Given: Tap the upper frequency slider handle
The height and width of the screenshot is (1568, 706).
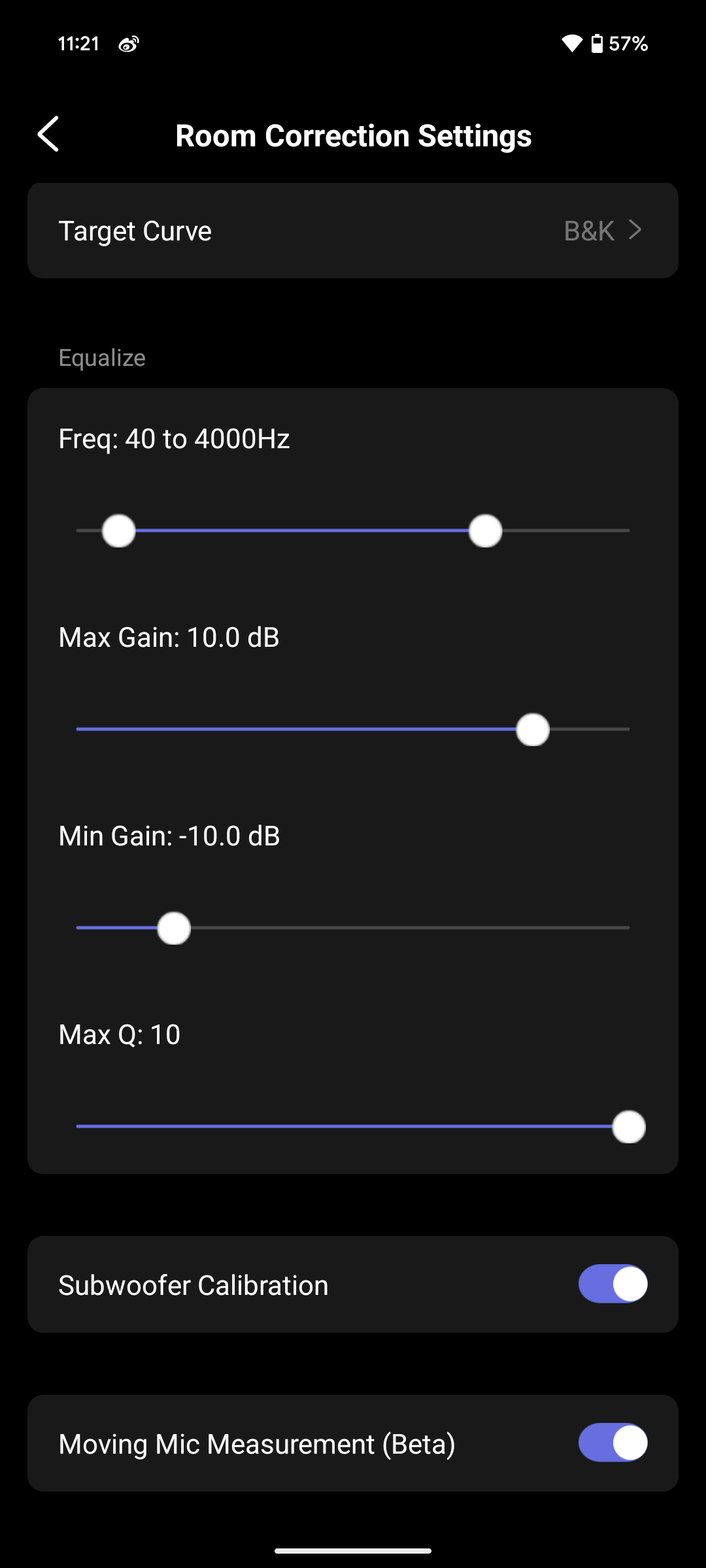Looking at the screenshot, I should coord(485,531).
